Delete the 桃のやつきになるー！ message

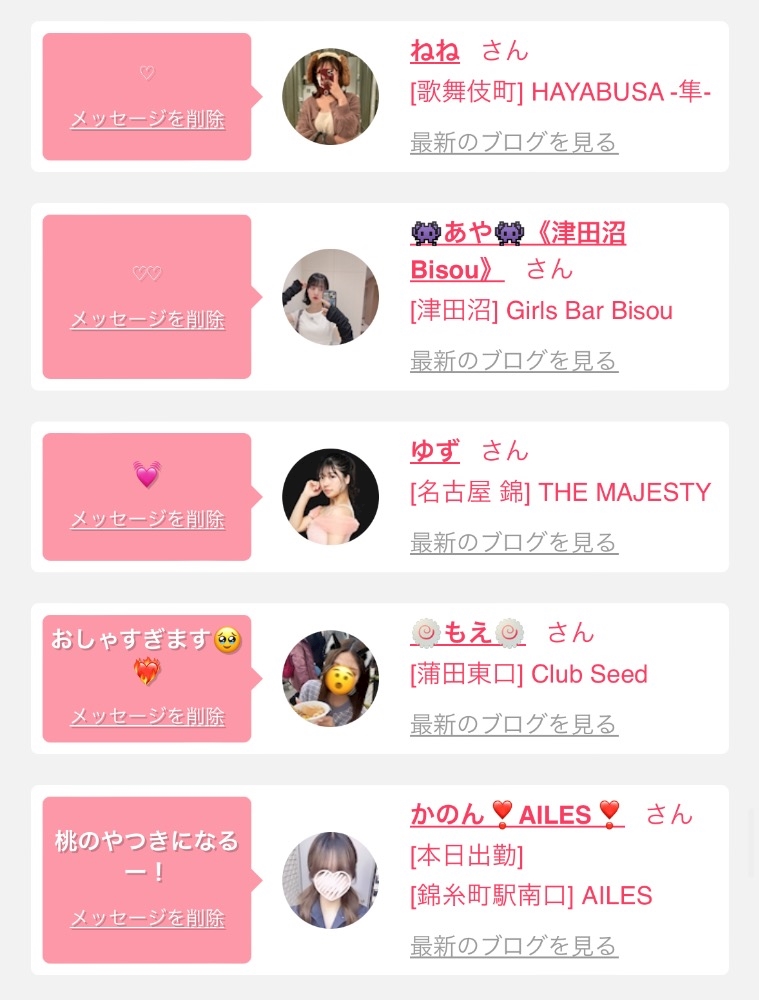pos(147,918)
